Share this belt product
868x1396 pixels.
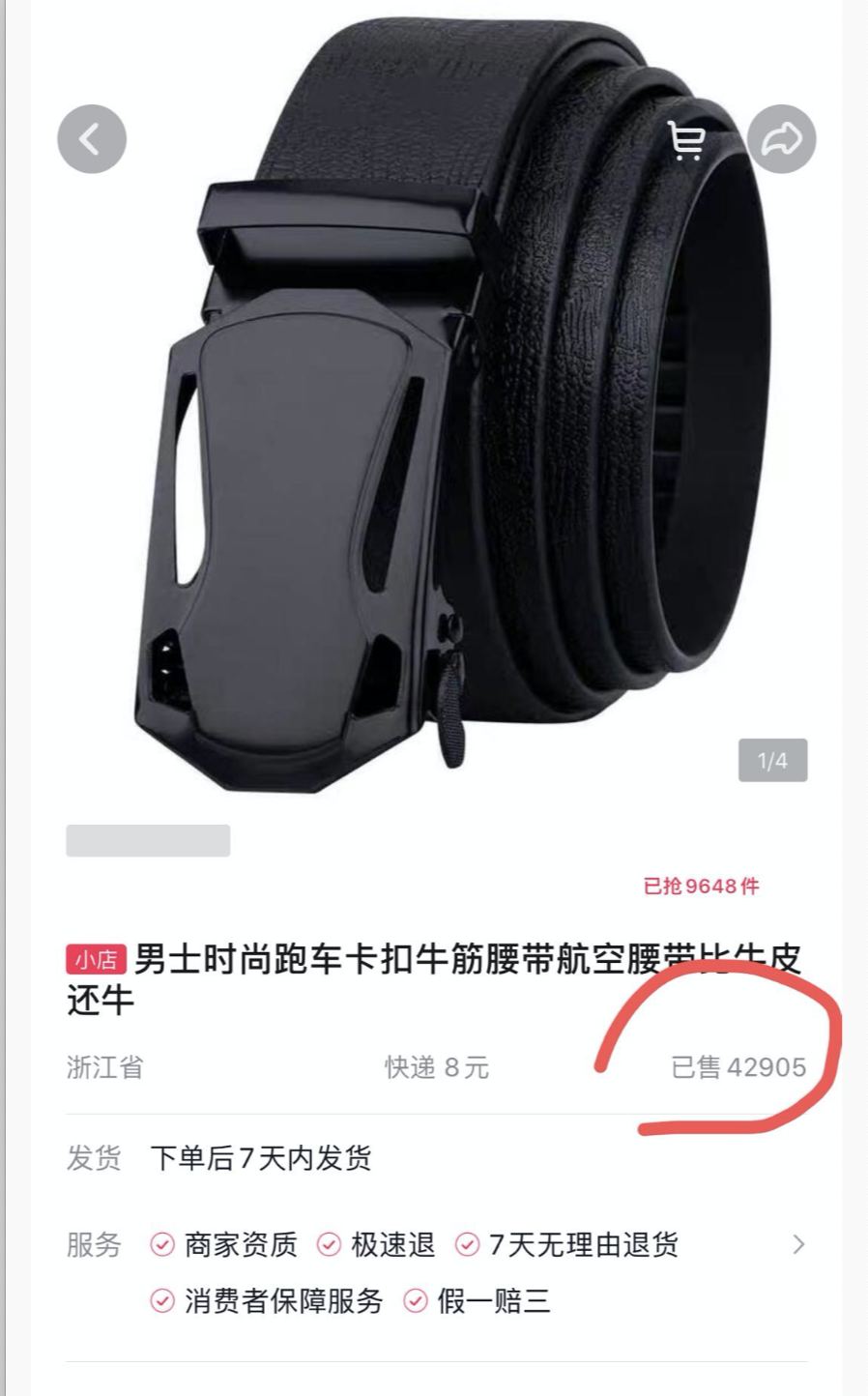(x=781, y=139)
